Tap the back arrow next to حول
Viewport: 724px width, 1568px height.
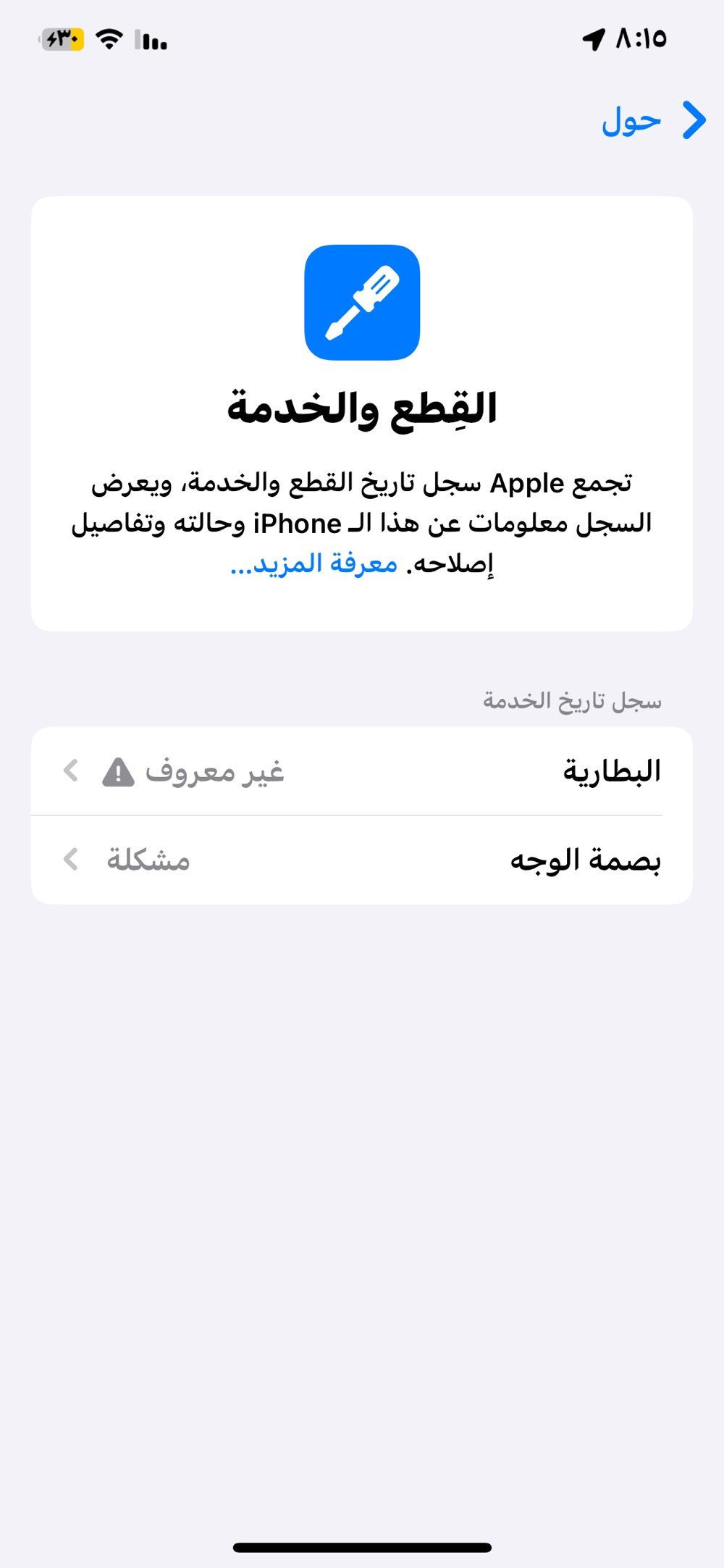coord(693,119)
